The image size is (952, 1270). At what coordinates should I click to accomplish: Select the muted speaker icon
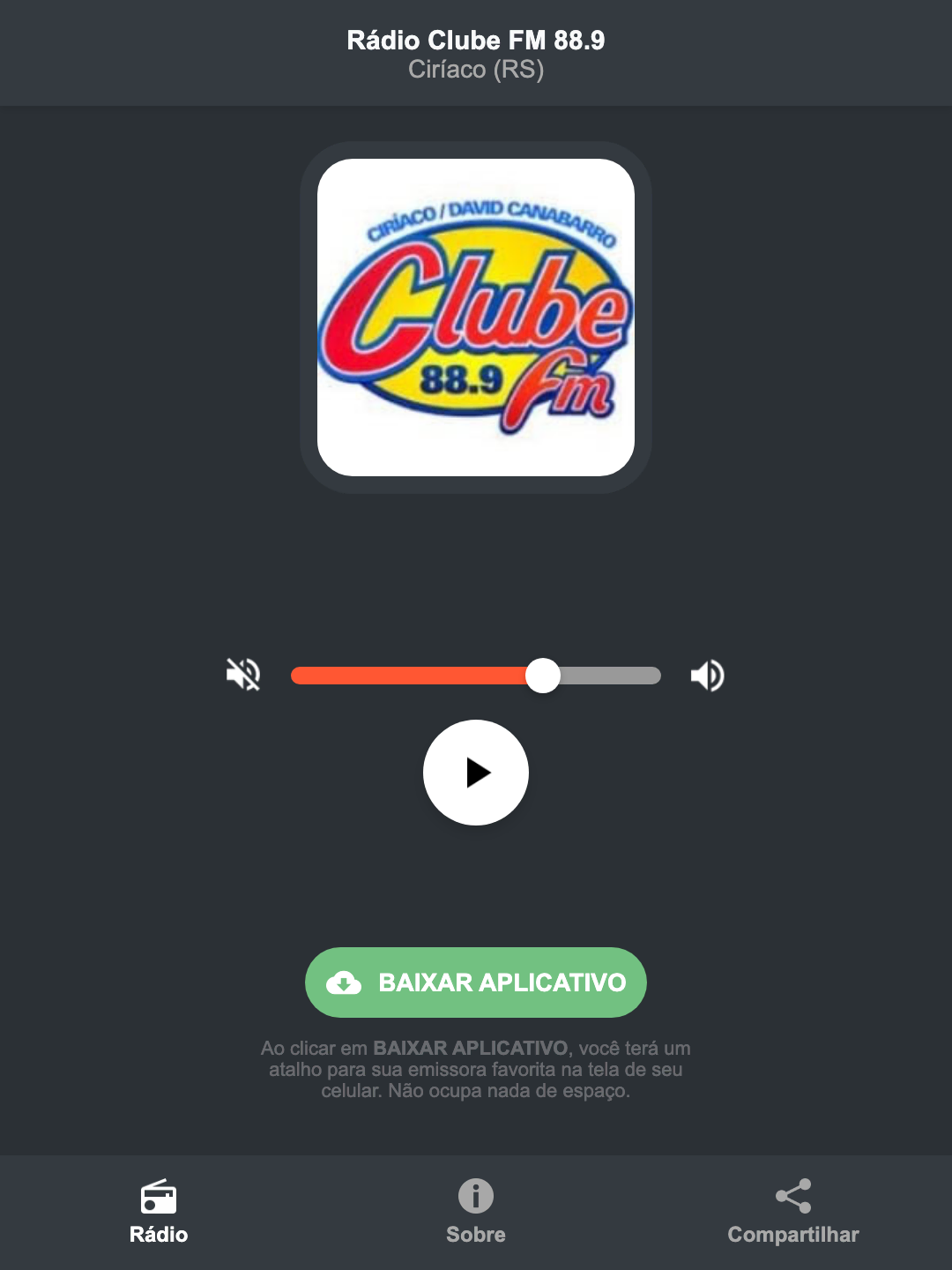tap(242, 675)
